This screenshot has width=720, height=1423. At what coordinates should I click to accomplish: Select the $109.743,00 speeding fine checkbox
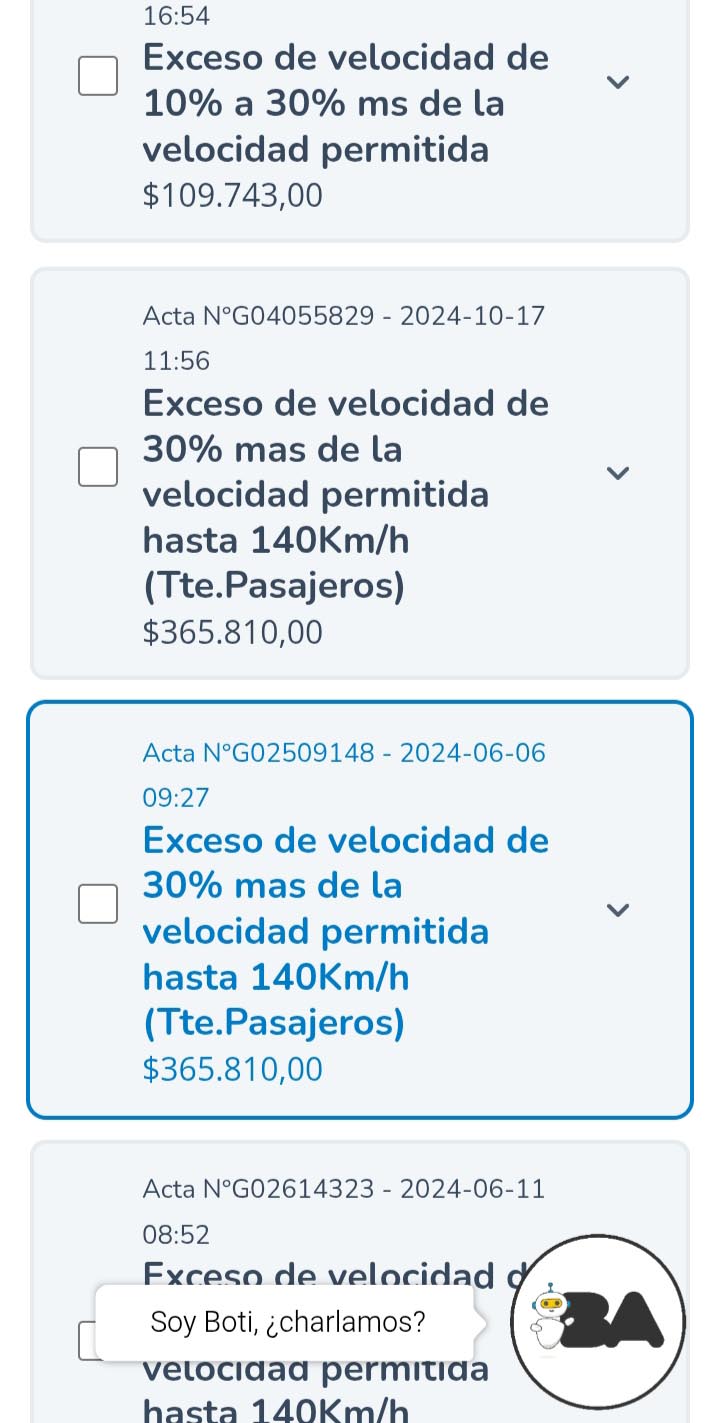coord(98,76)
